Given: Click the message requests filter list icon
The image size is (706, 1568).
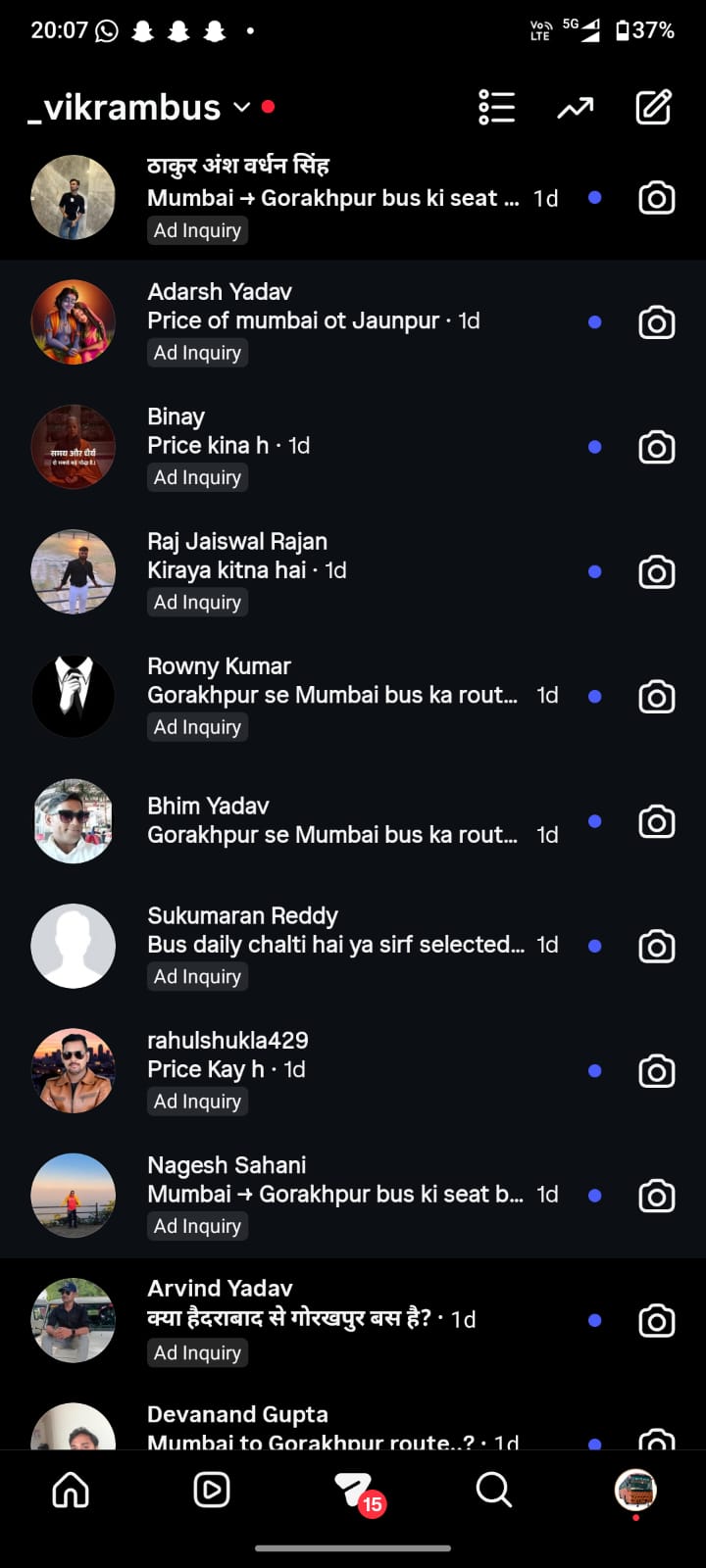Looking at the screenshot, I should click(x=497, y=108).
